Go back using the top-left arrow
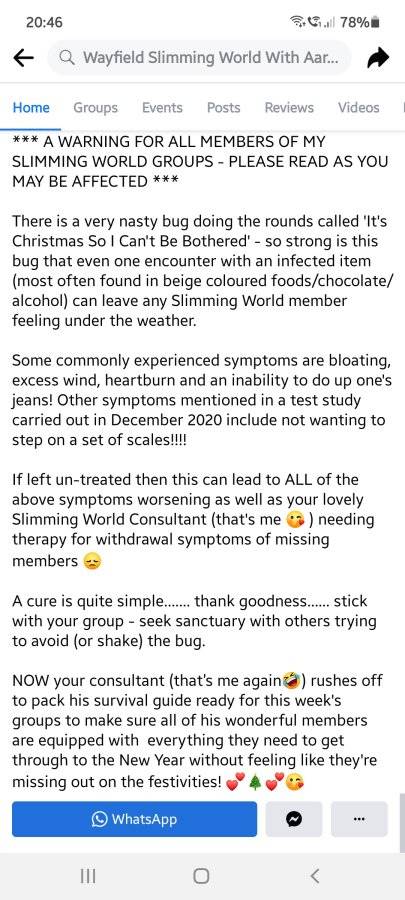The width and height of the screenshot is (405, 900). click(24, 57)
